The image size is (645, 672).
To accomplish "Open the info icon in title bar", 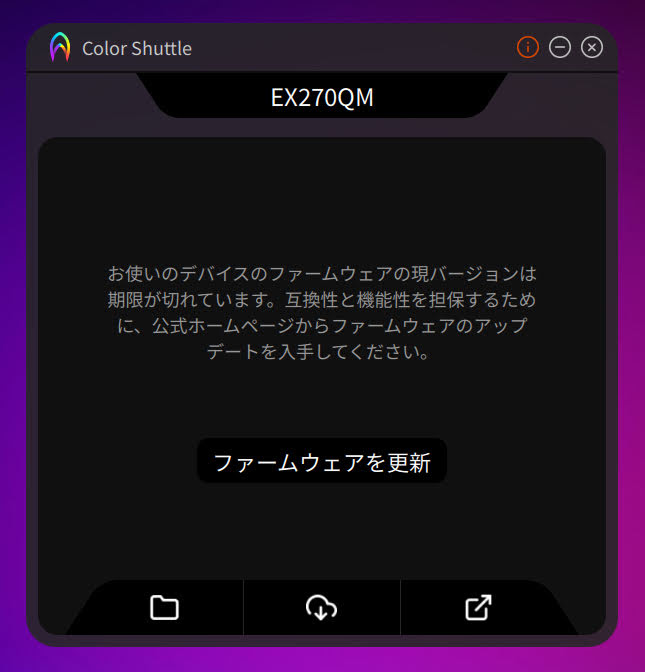I will [527, 47].
